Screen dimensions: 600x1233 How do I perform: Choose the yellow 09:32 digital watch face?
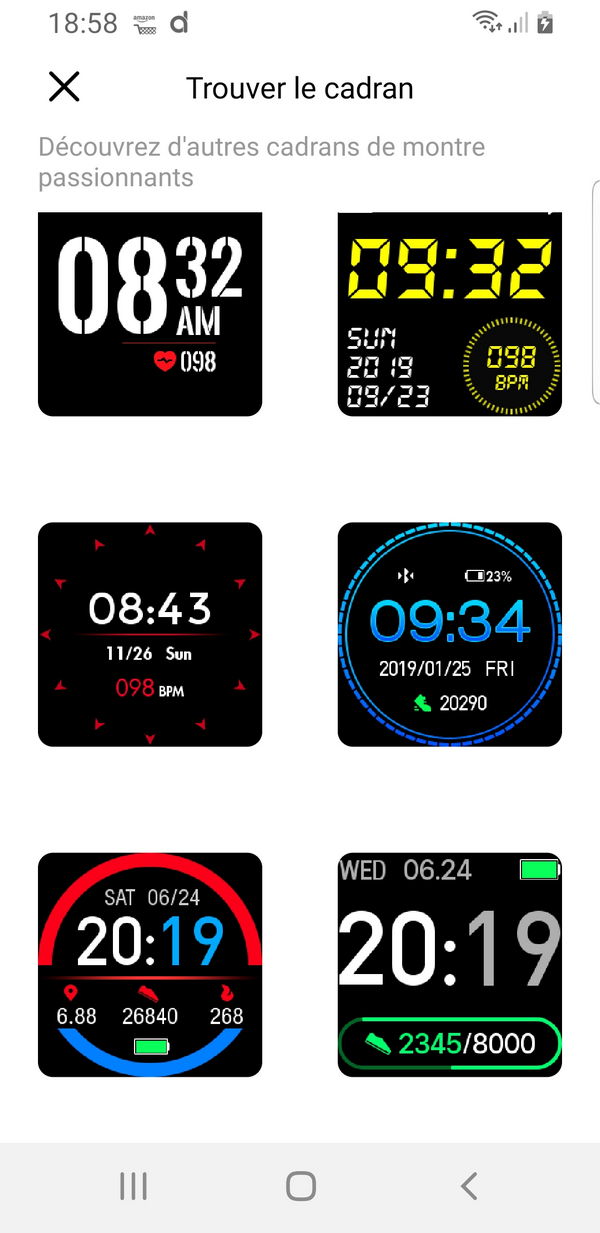coord(450,314)
